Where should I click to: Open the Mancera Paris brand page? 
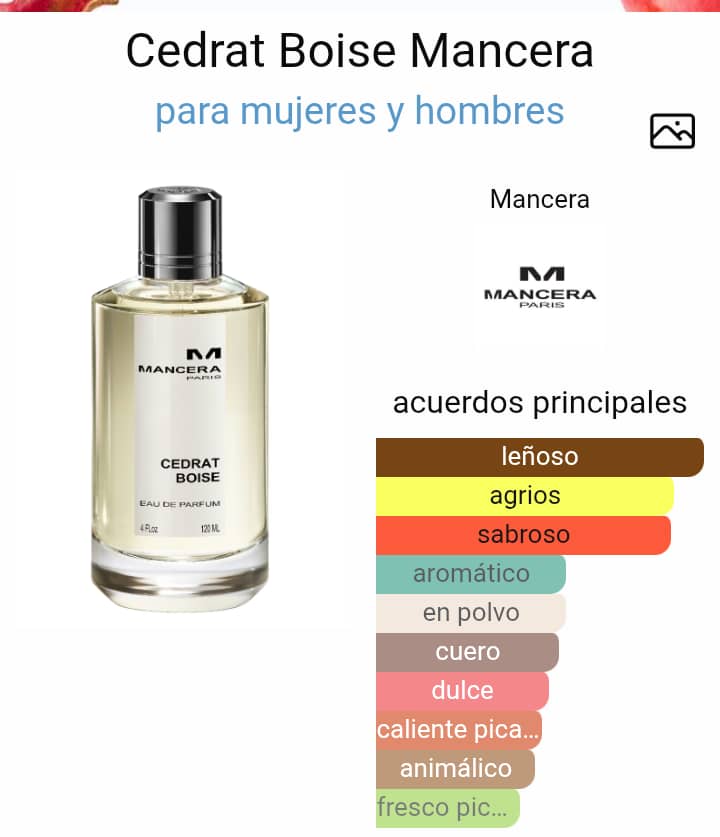pyautogui.click(x=540, y=287)
